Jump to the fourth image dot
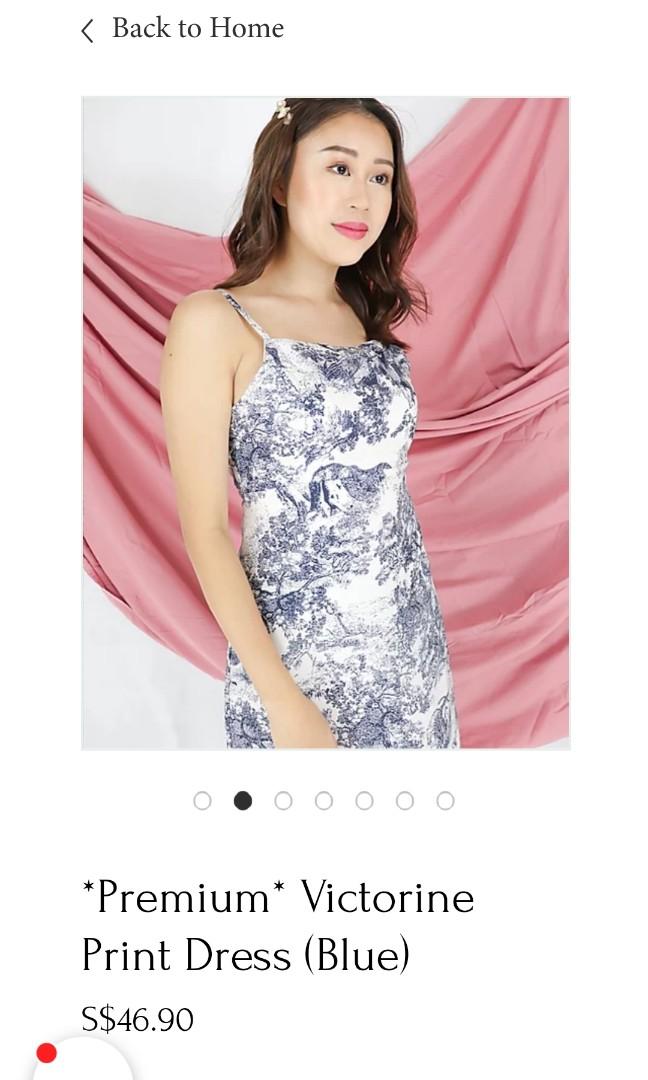The height and width of the screenshot is (1080, 648). (324, 801)
